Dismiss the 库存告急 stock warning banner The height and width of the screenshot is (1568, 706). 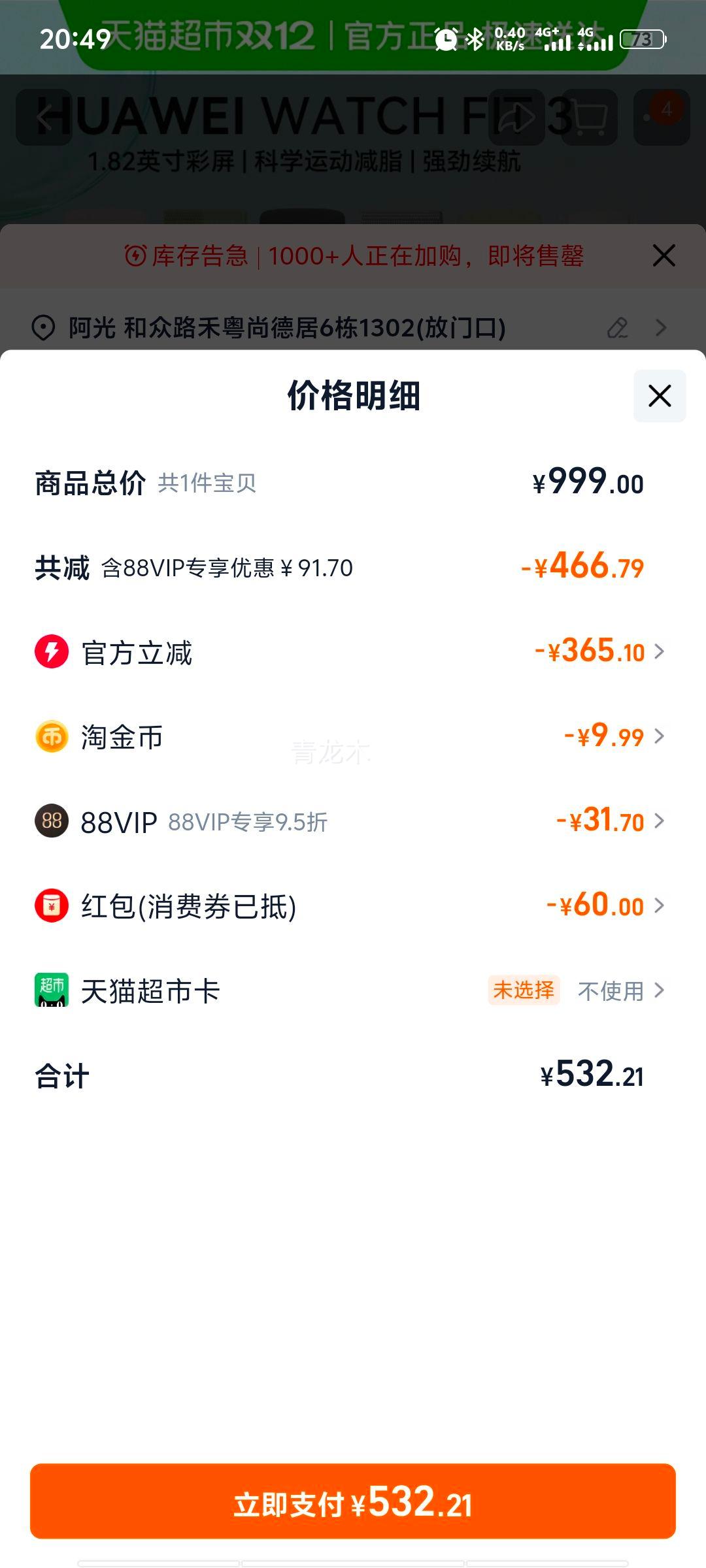click(x=664, y=255)
